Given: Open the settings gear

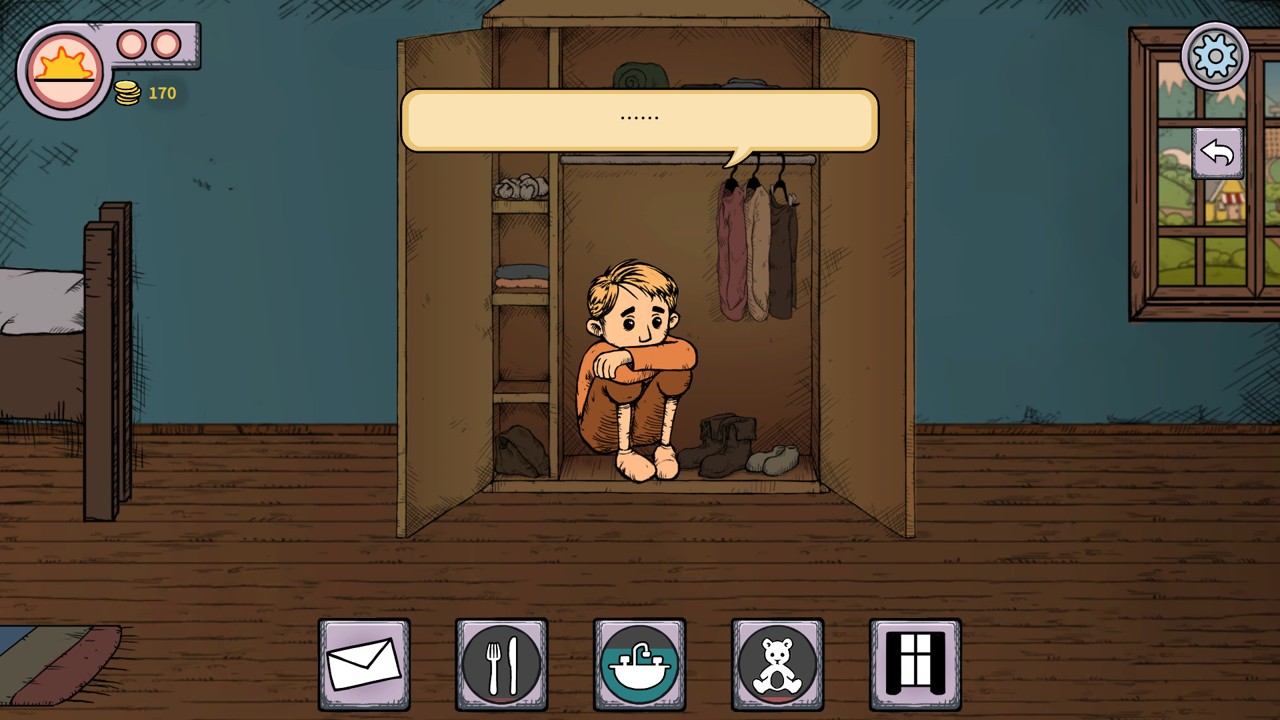Looking at the screenshot, I should (1215, 56).
